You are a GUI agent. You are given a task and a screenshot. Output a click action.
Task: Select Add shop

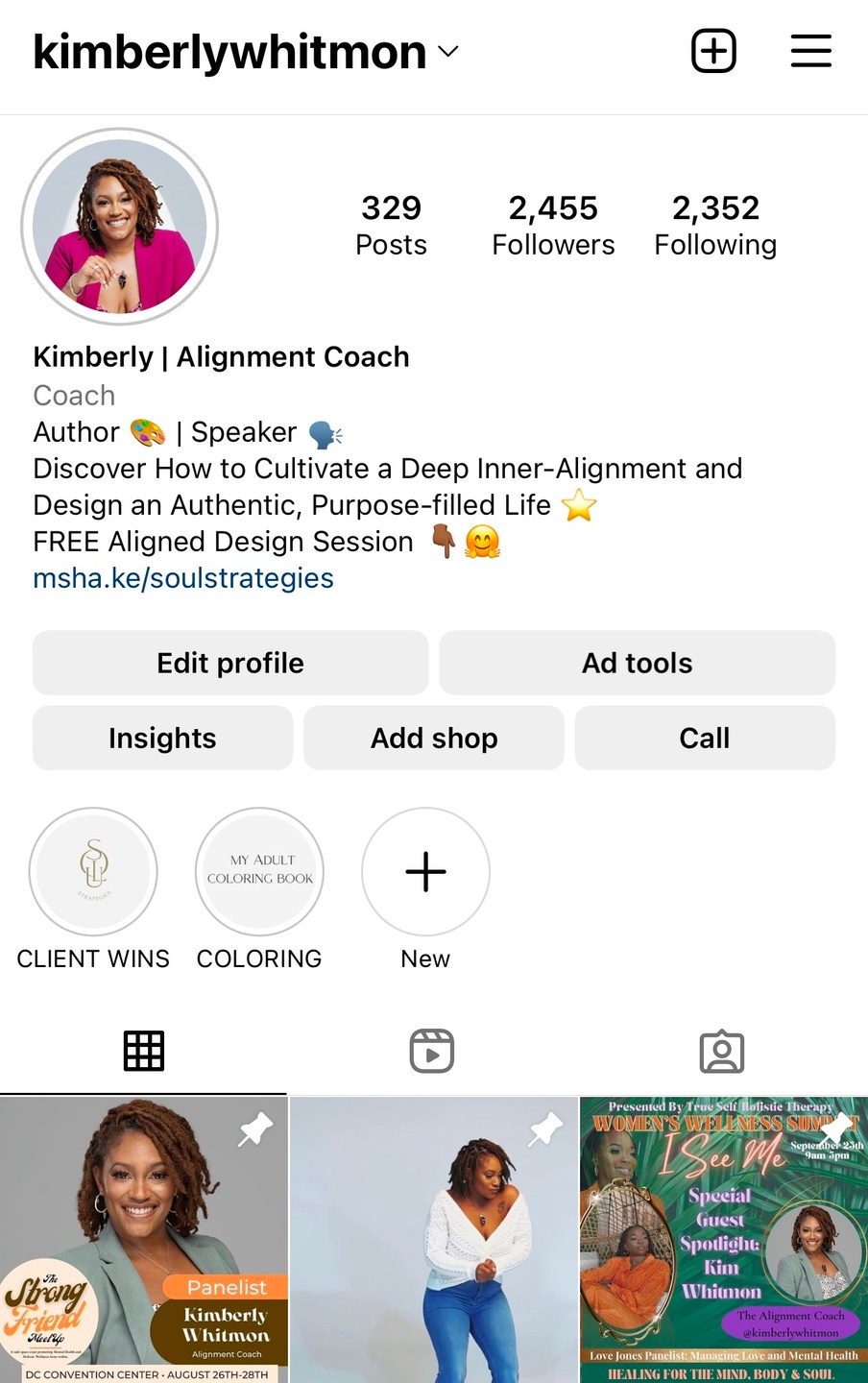click(434, 738)
